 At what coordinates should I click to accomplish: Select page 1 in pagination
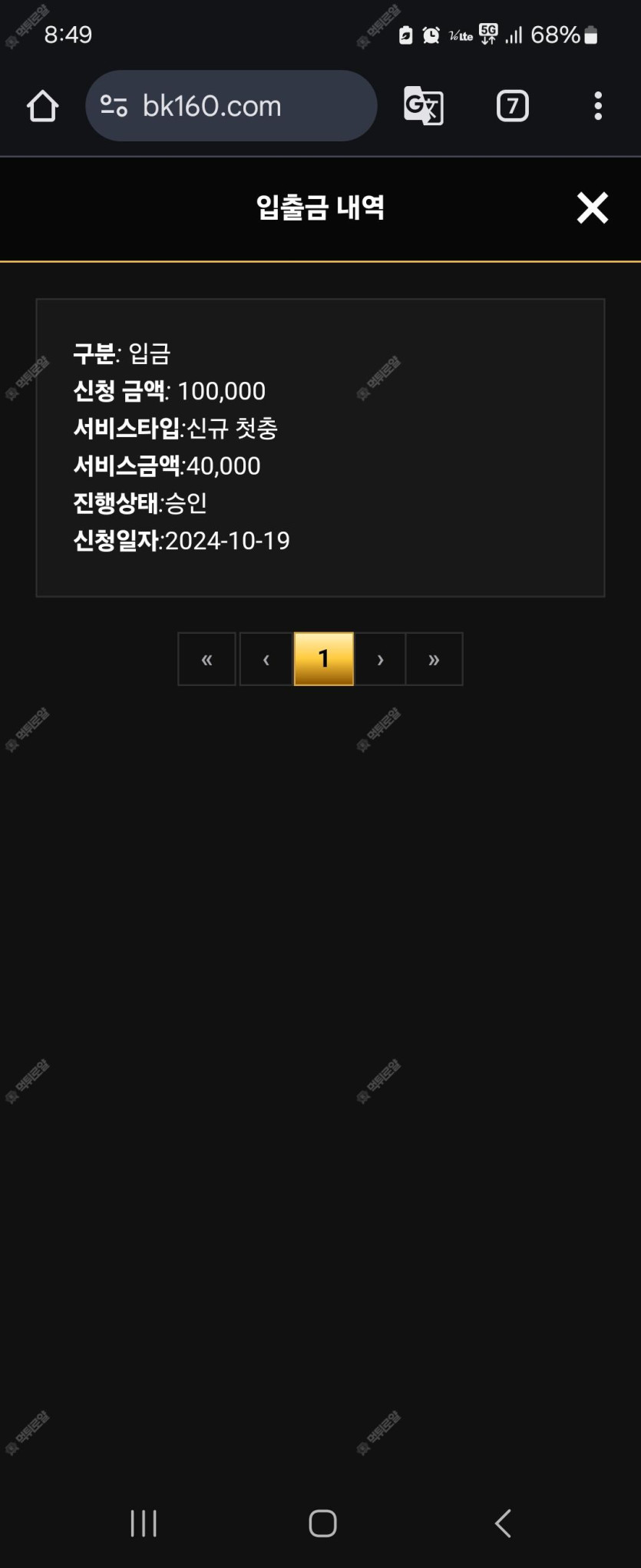[323, 659]
